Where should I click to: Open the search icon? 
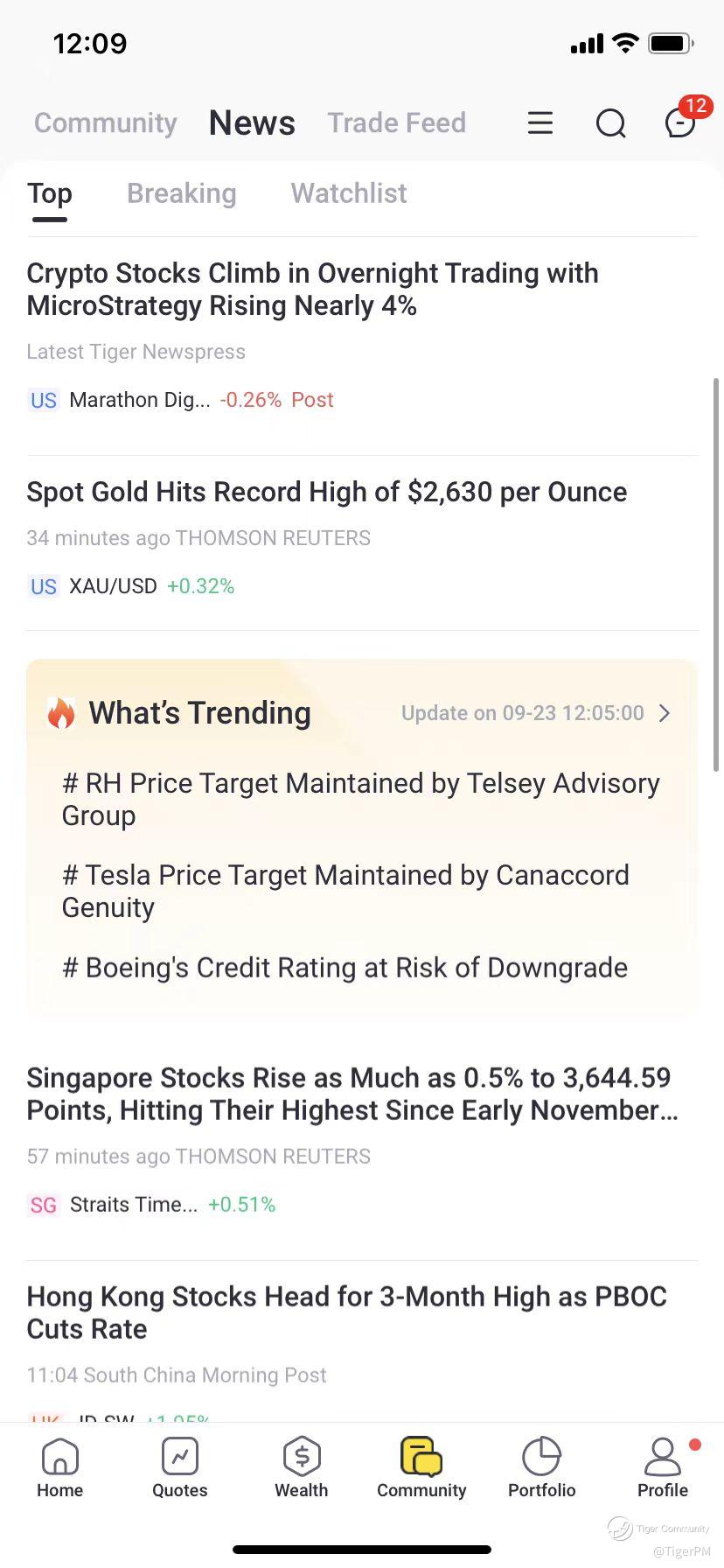click(x=610, y=123)
